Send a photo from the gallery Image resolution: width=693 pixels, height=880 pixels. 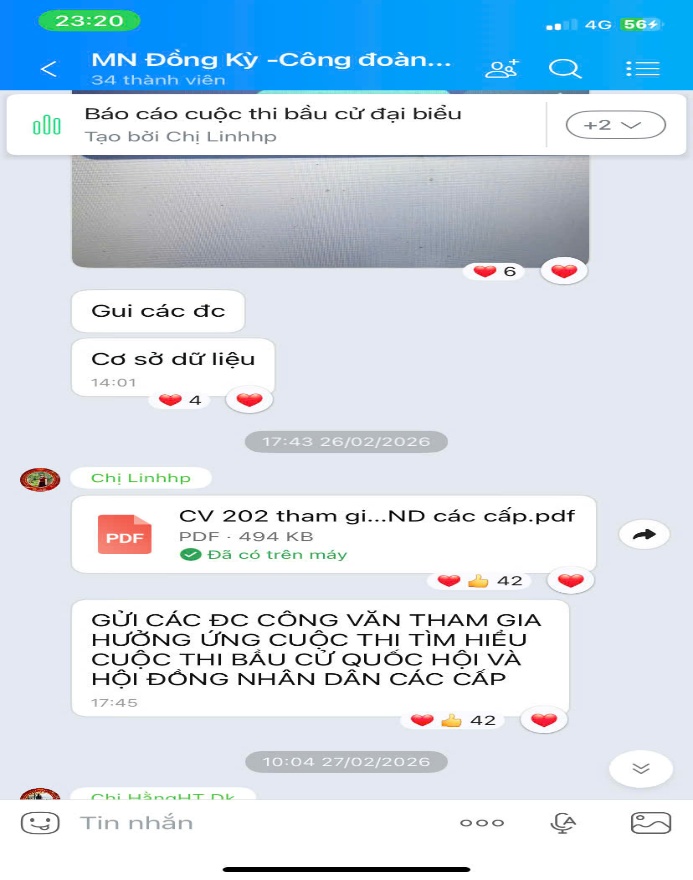[650, 823]
